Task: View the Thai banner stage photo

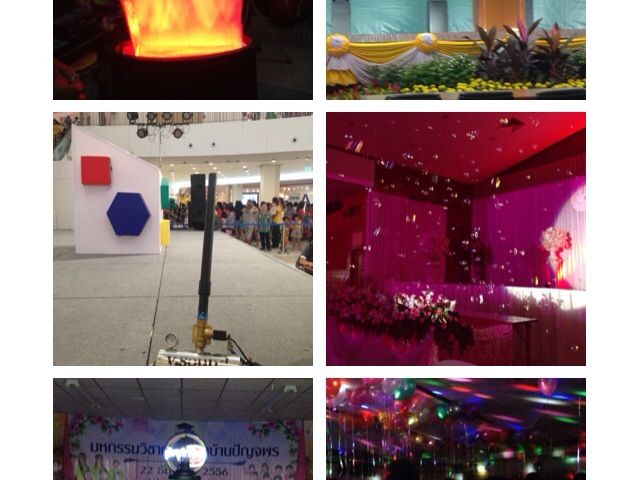Action: (x=182, y=429)
